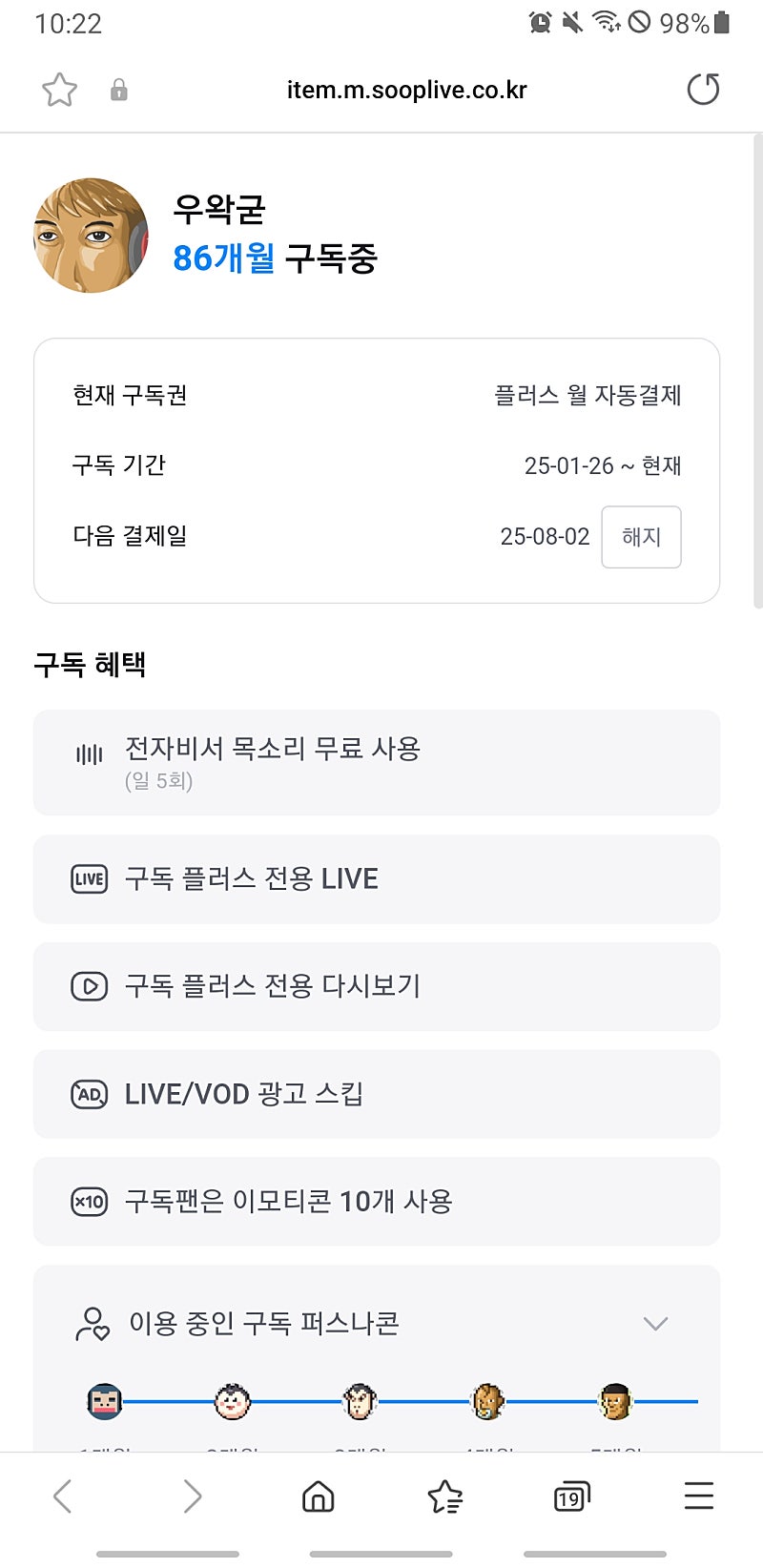Open 구독 플러스 전용 LIVE benefit

[376, 878]
